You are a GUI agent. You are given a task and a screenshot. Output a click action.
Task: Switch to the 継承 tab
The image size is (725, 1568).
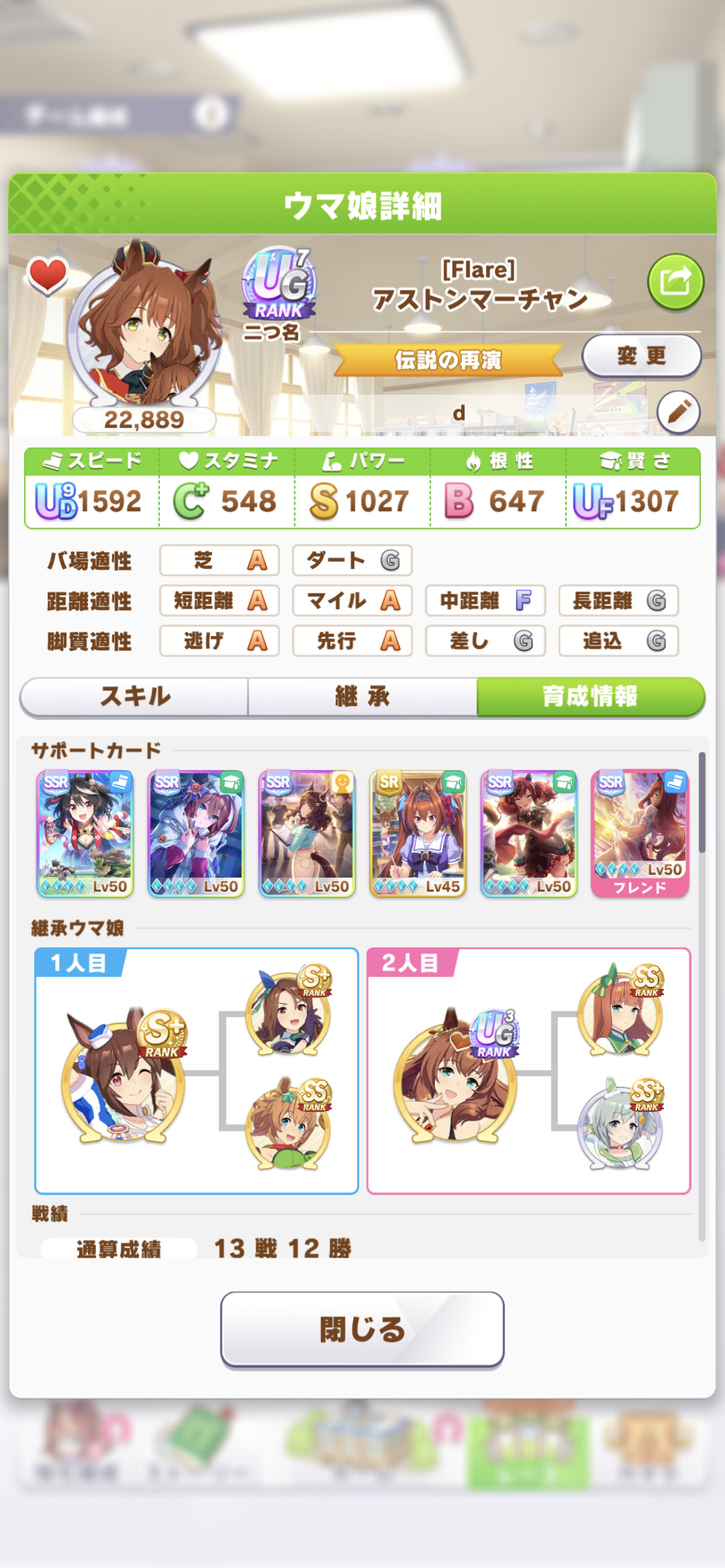(x=362, y=697)
